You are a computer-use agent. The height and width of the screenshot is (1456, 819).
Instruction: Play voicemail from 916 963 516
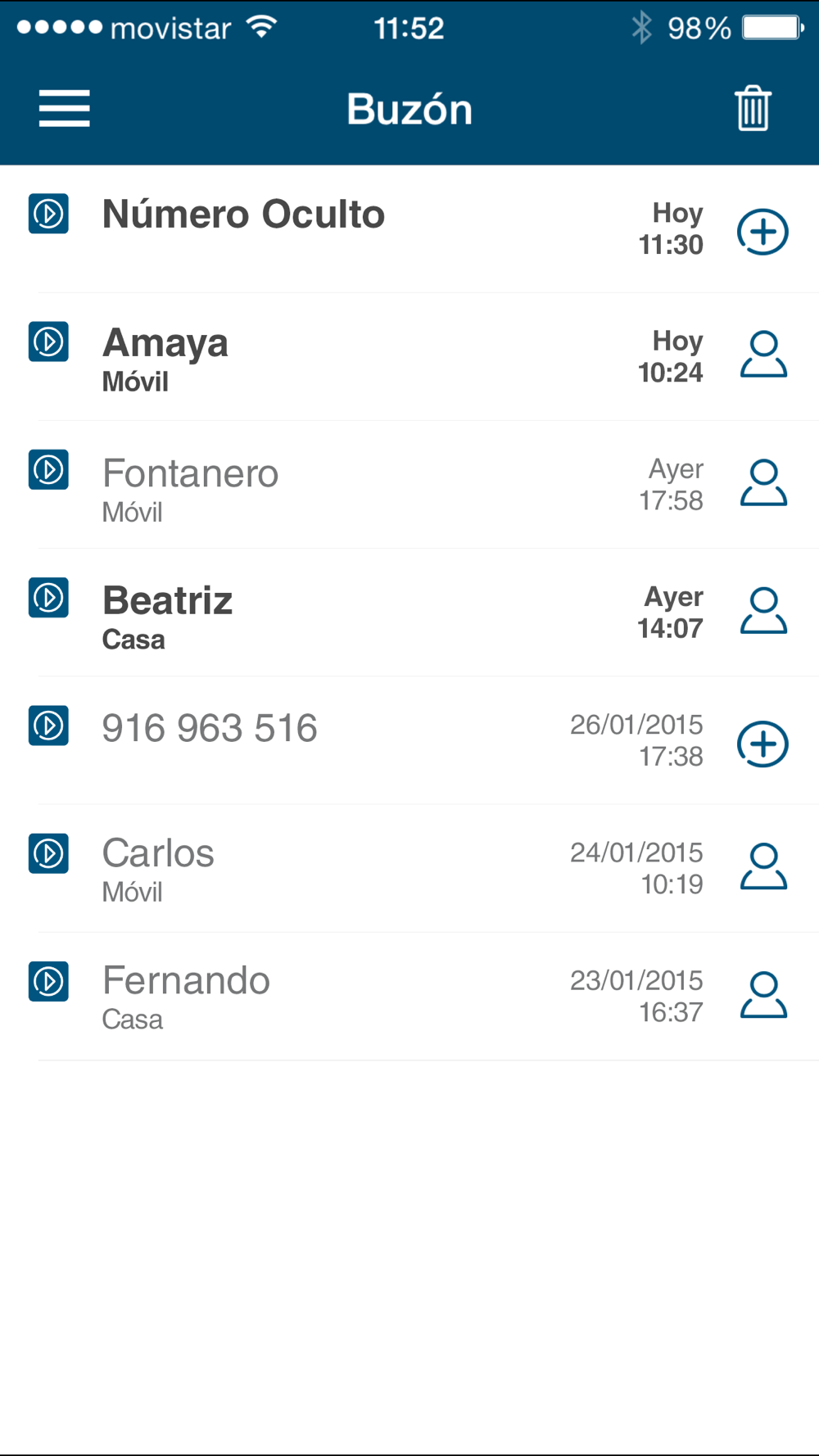point(48,726)
